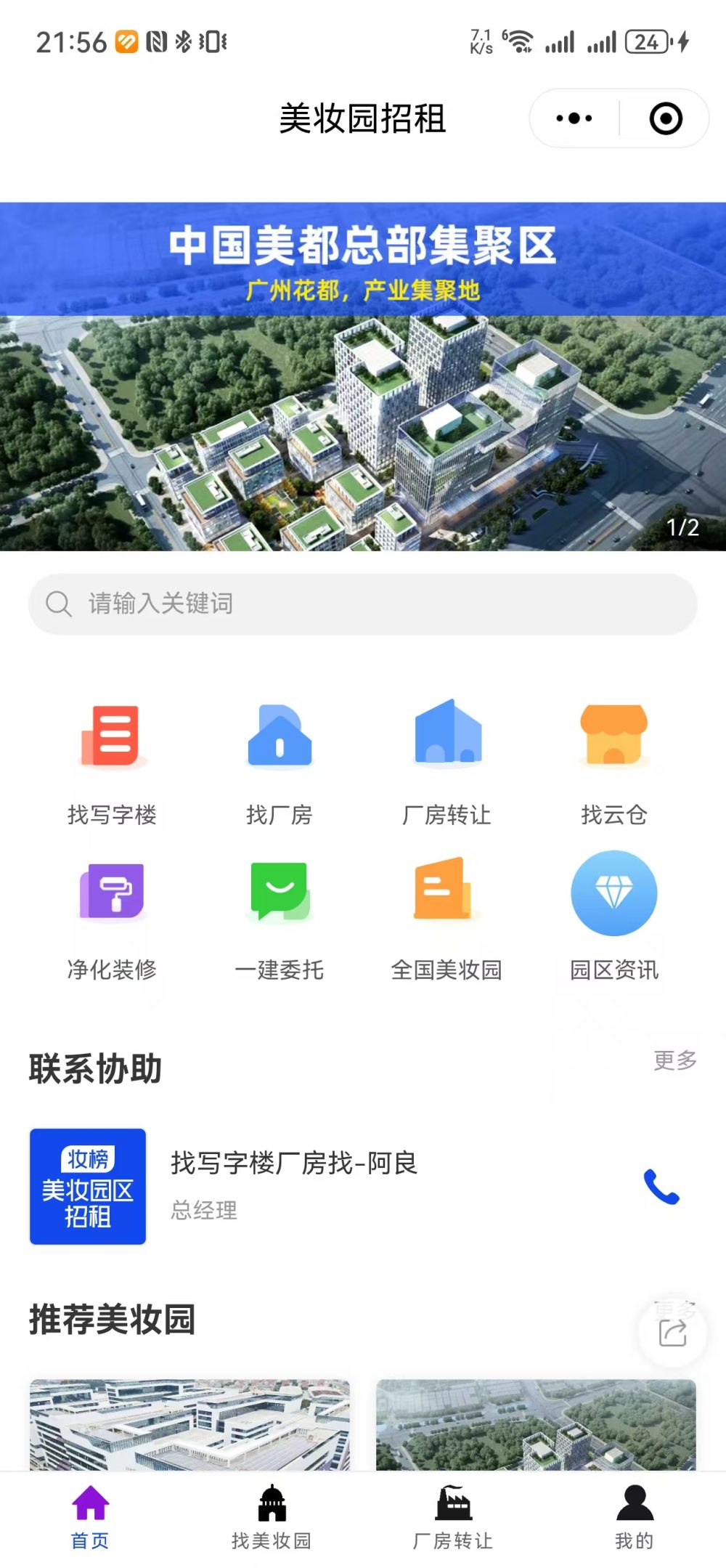Open the 全国美妆园 icon
The image size is (726, 1568).
(446, 892)
